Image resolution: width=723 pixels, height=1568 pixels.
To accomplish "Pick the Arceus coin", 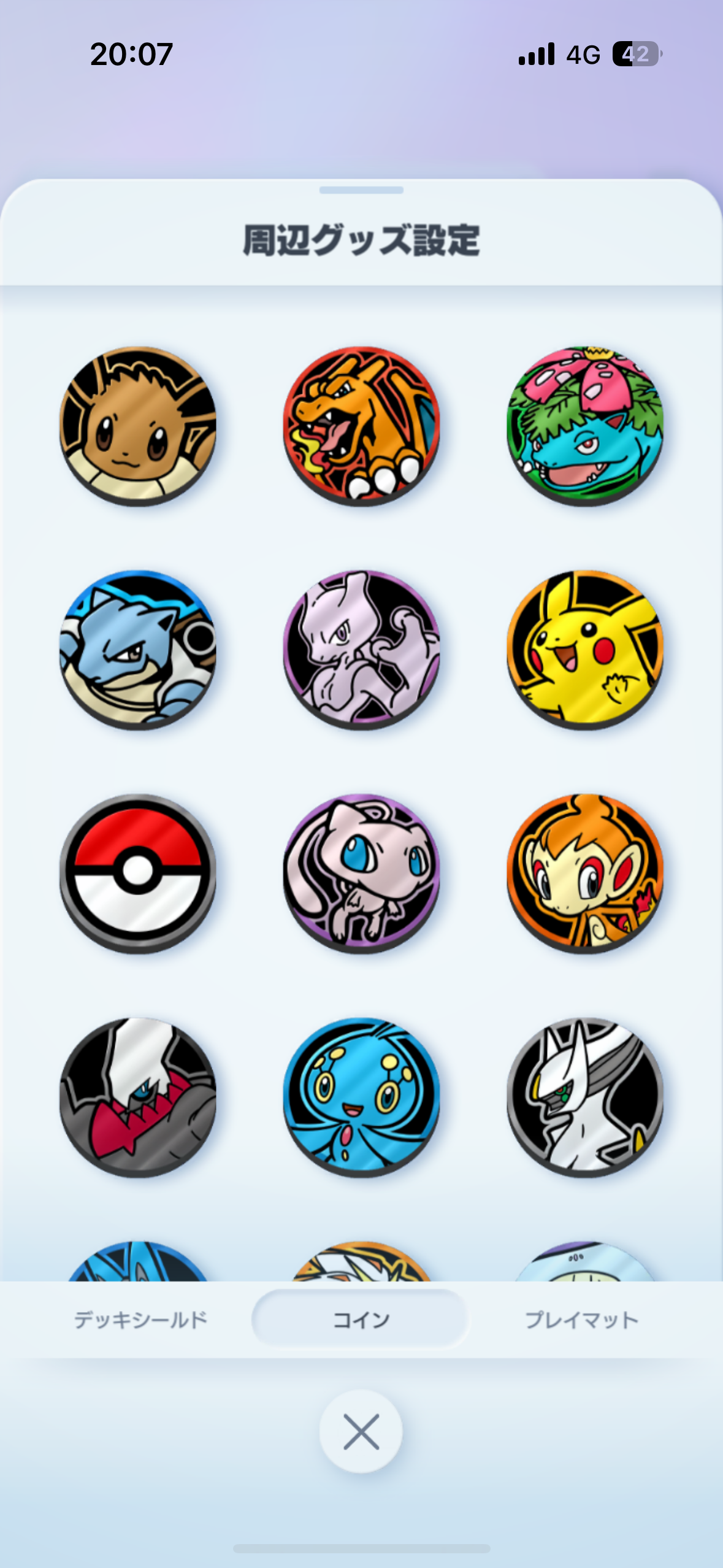I will point(585,1096).
